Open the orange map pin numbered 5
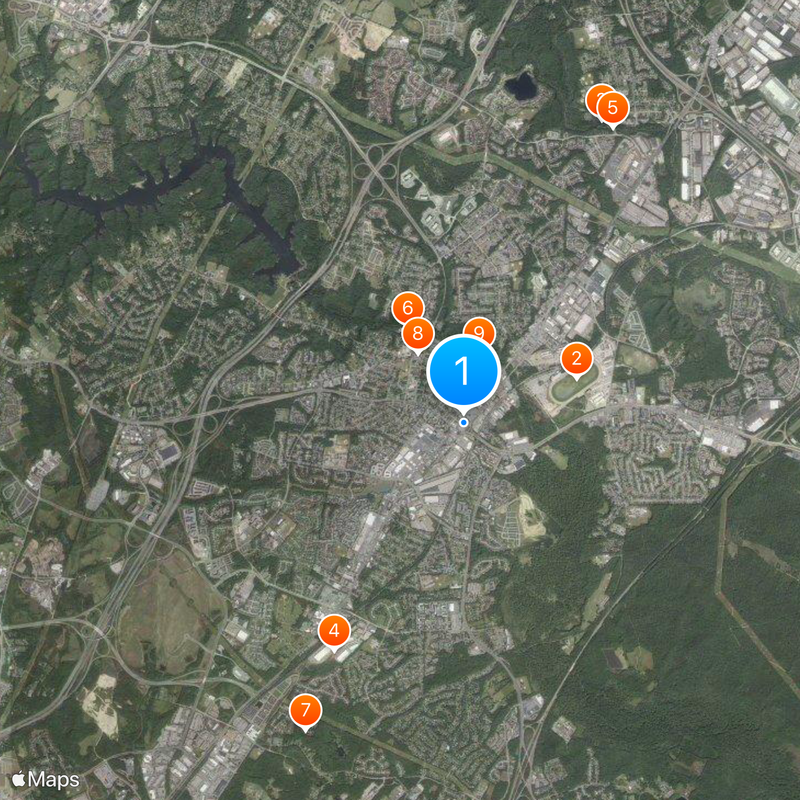Viewport: 800px width, 800px height. pyautogui.click(x=613, y=107)
